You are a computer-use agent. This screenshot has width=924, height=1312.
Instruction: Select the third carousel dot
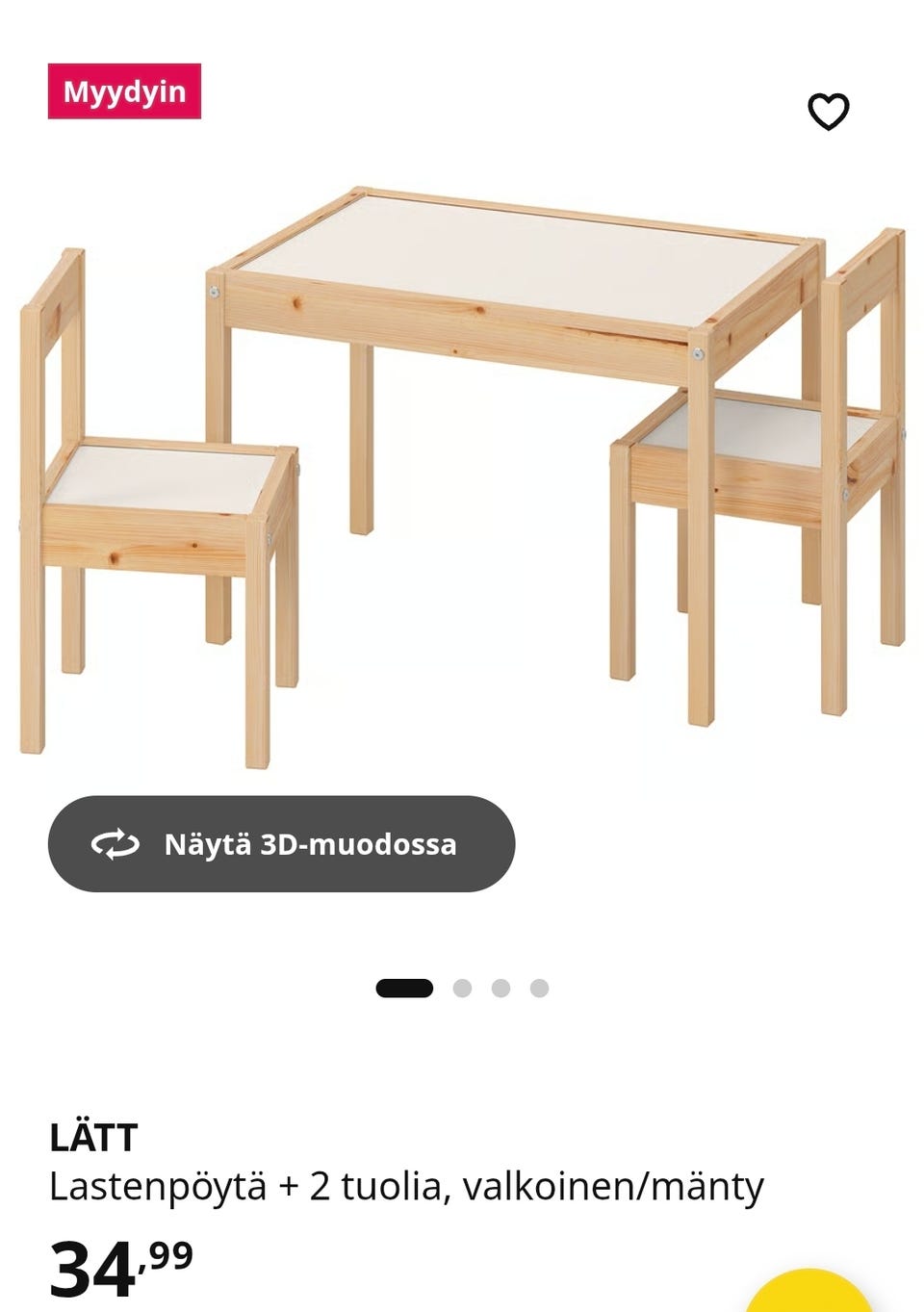pyautogui.click(x=501, y=986)
